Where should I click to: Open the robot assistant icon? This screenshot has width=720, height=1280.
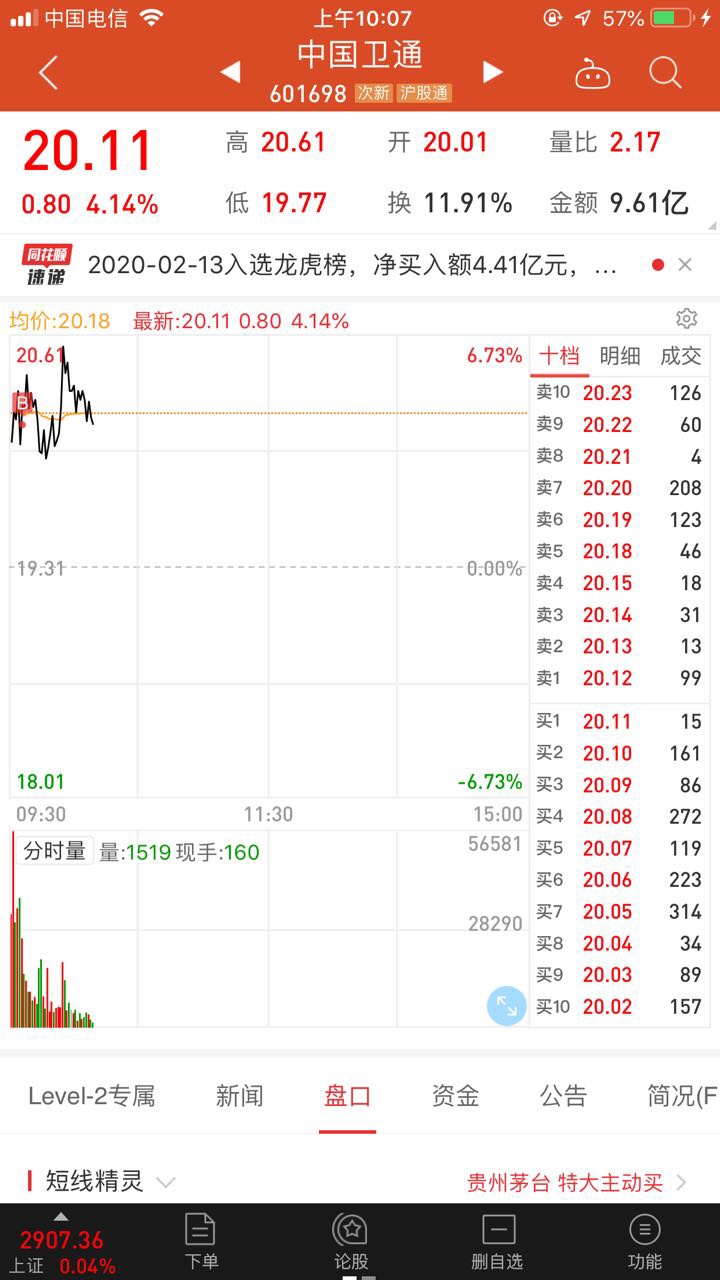592,73
